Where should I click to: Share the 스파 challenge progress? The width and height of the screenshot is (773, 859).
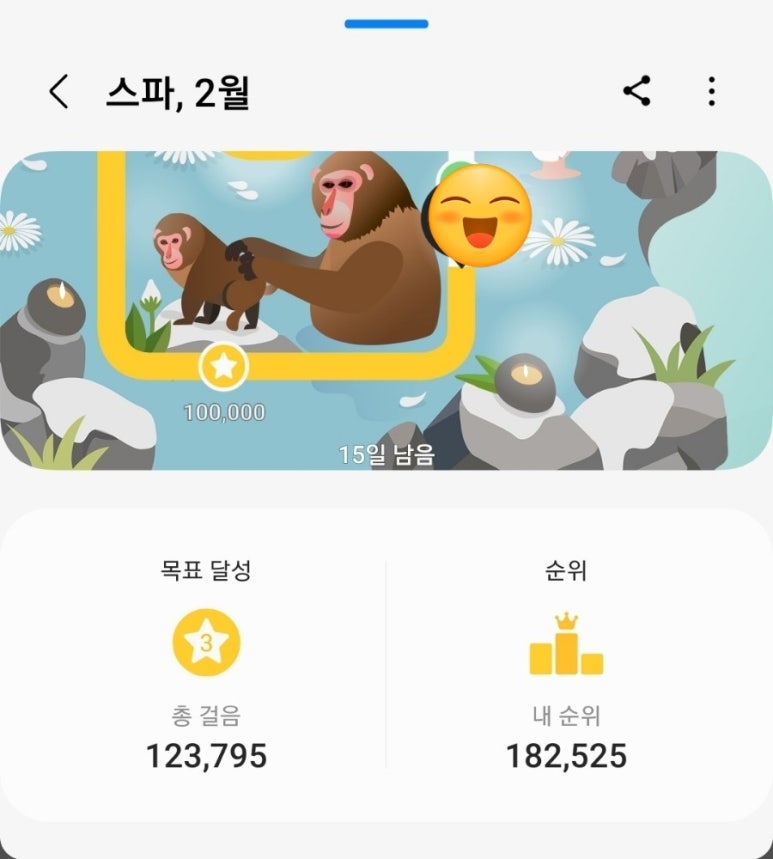point(637,92)
